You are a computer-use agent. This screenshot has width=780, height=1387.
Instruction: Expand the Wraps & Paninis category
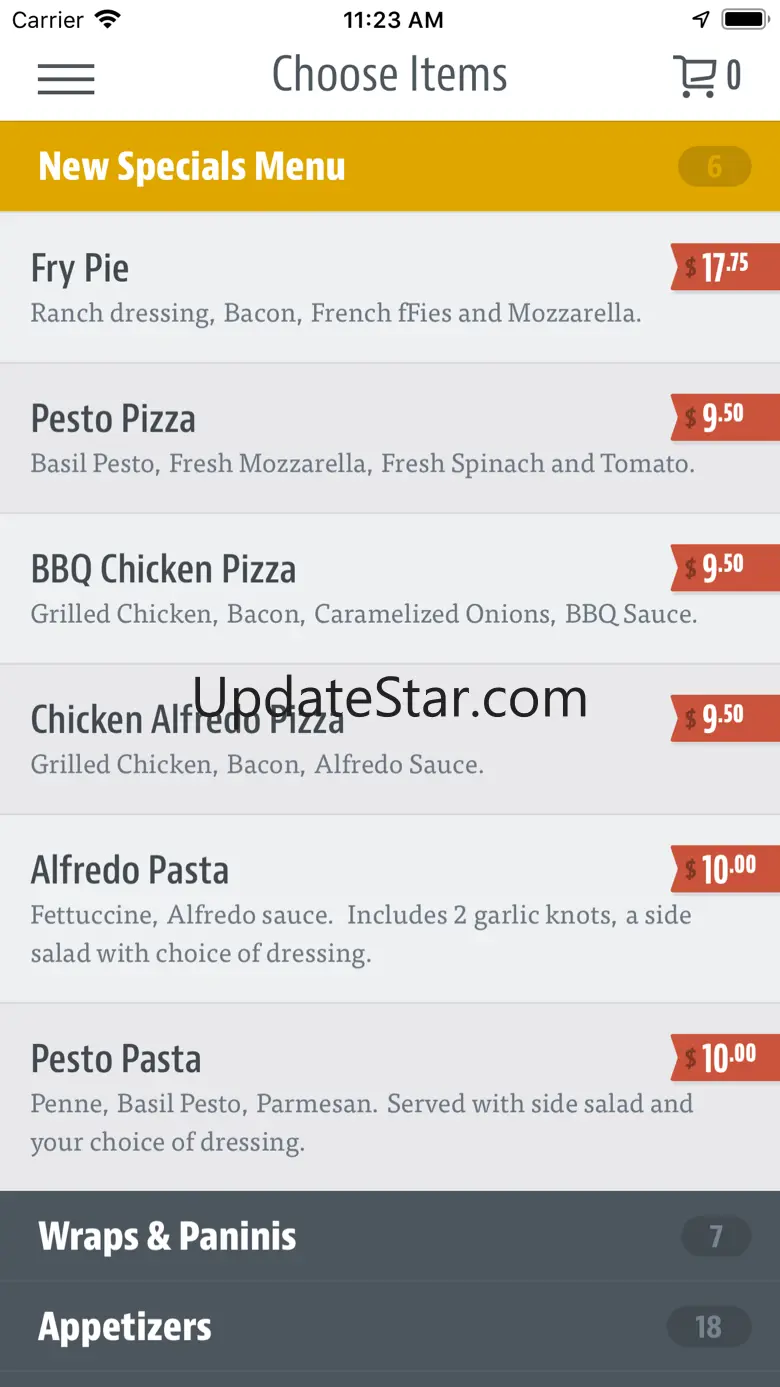point(390,1237)
